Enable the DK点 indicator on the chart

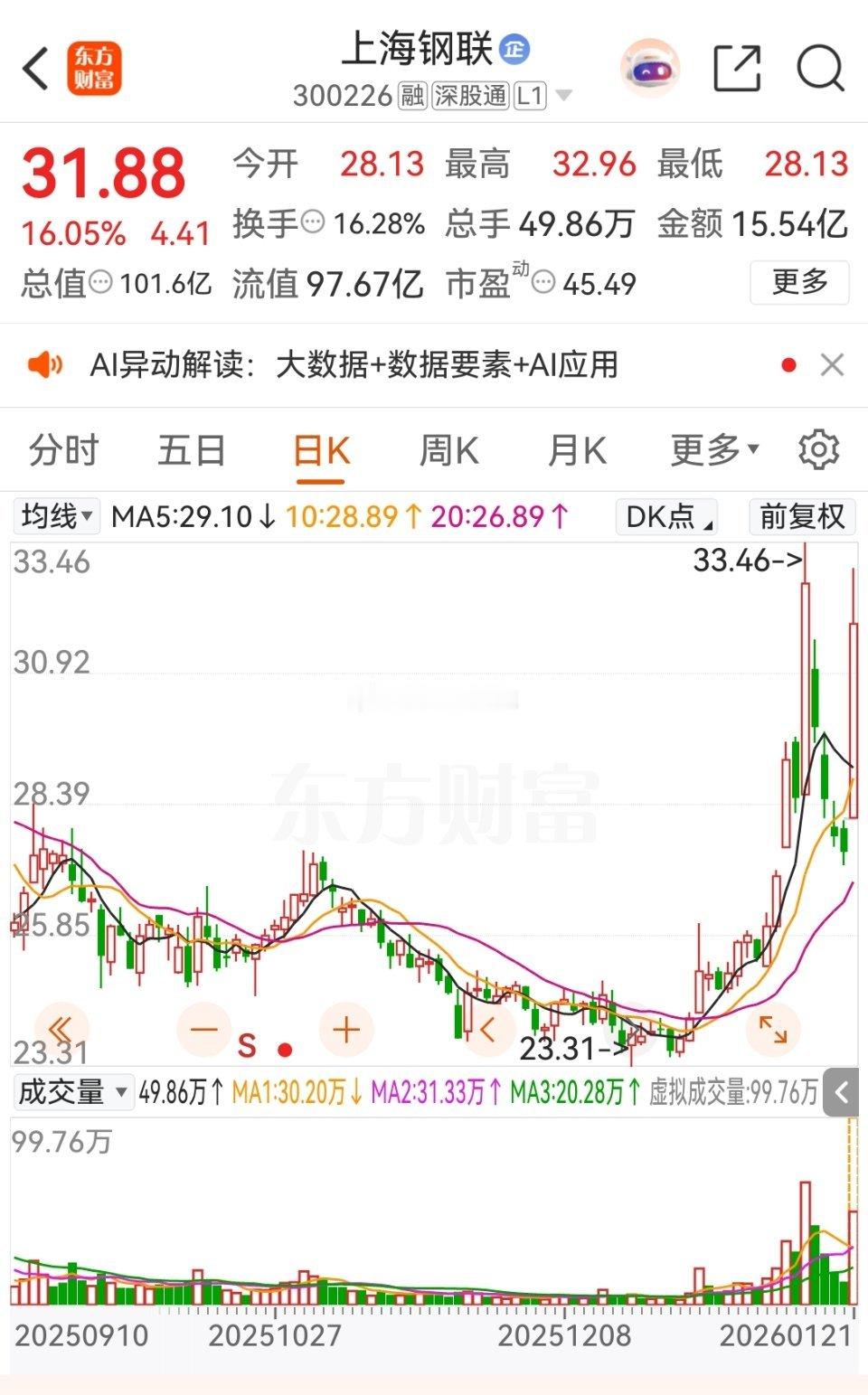665,516
